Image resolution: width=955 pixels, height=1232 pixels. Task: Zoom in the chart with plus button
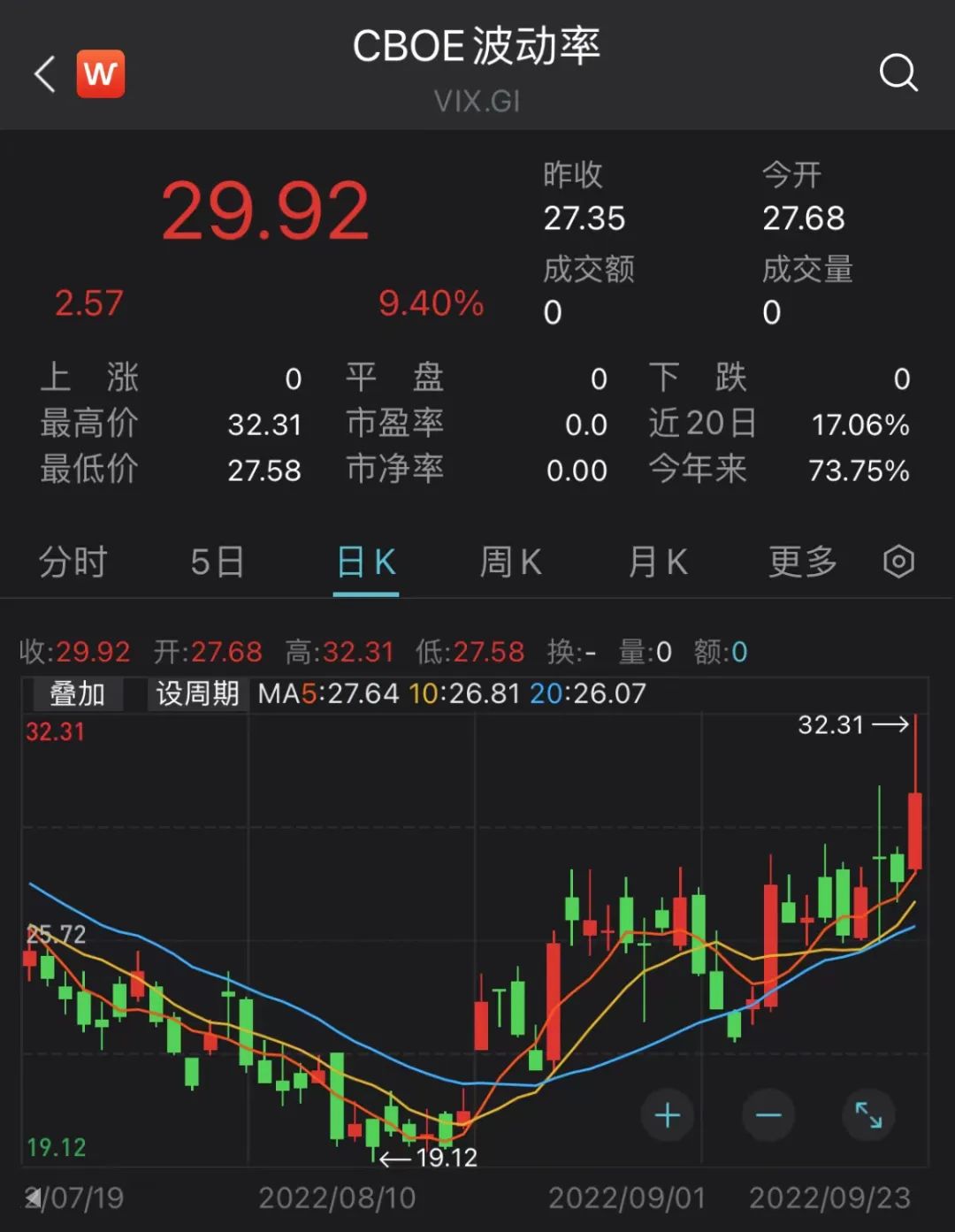pos(667,1115)
